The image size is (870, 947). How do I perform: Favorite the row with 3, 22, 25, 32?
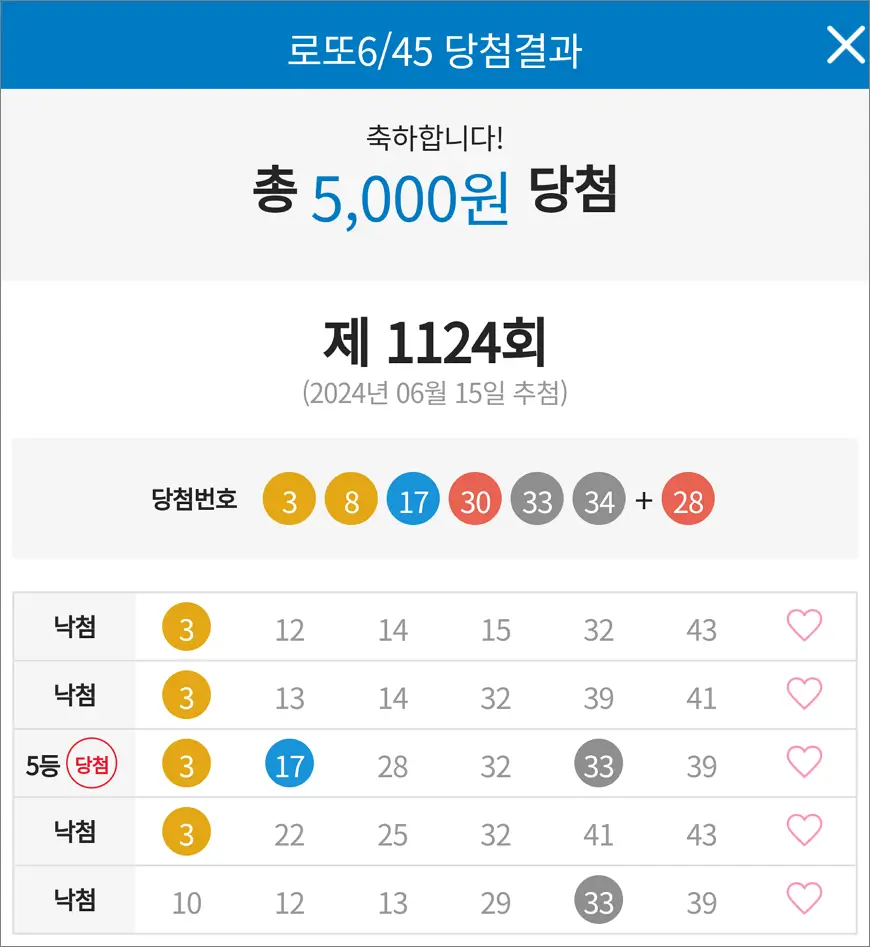click(804, 830)
